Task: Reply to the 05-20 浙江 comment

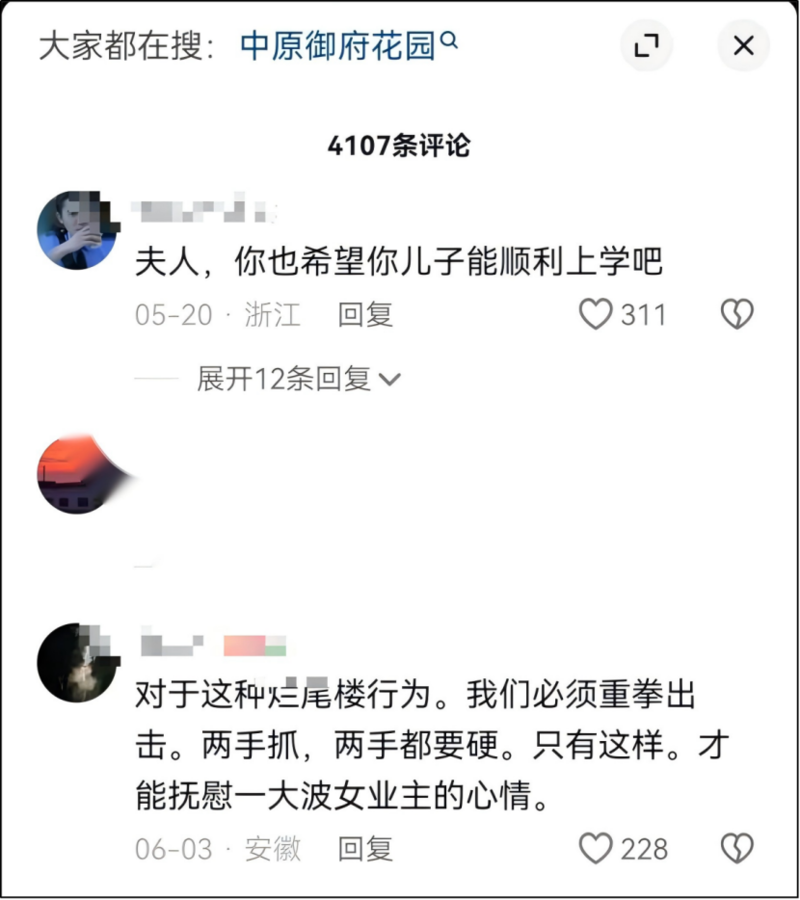Action: pyautogui.click(x=365, y=315)
